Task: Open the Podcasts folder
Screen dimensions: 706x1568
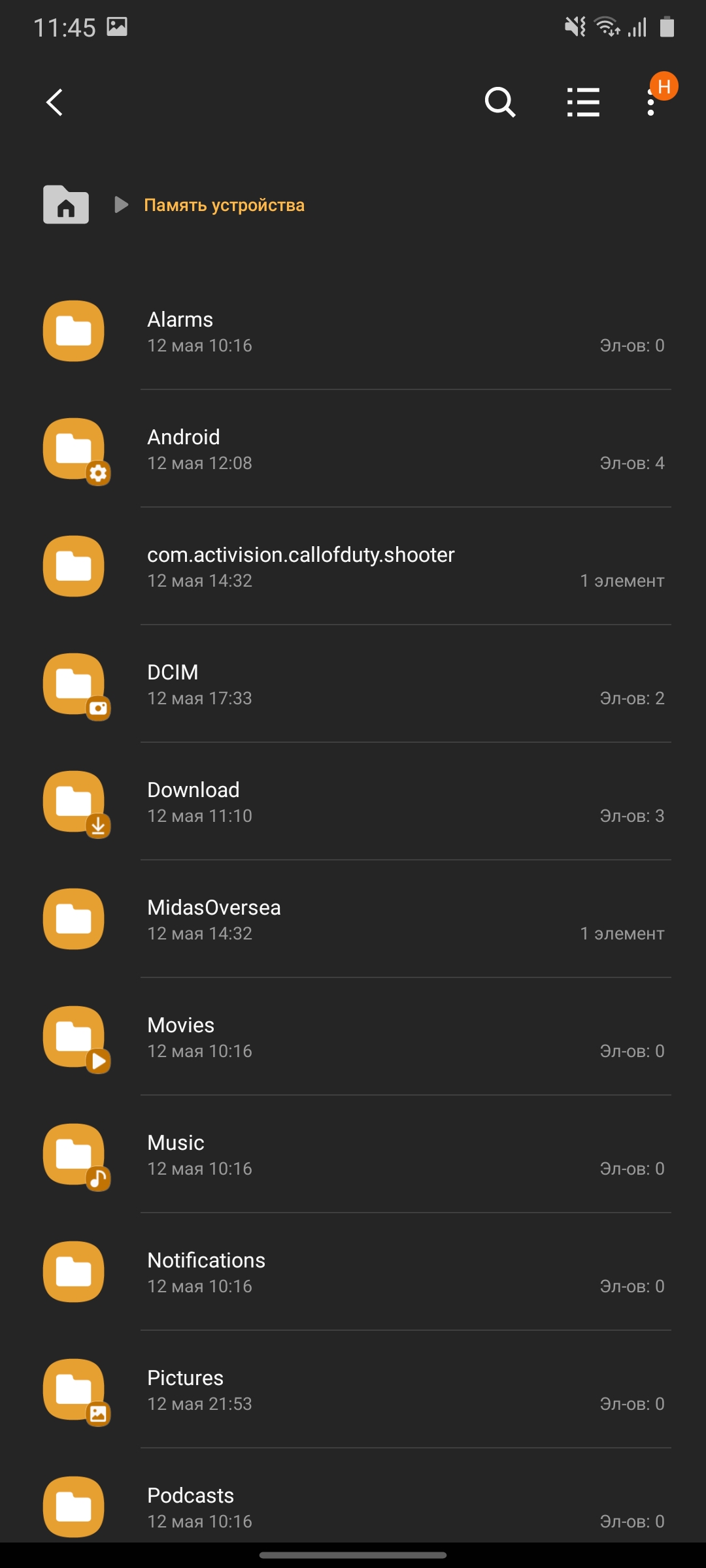Action: tap(353, 1506)
